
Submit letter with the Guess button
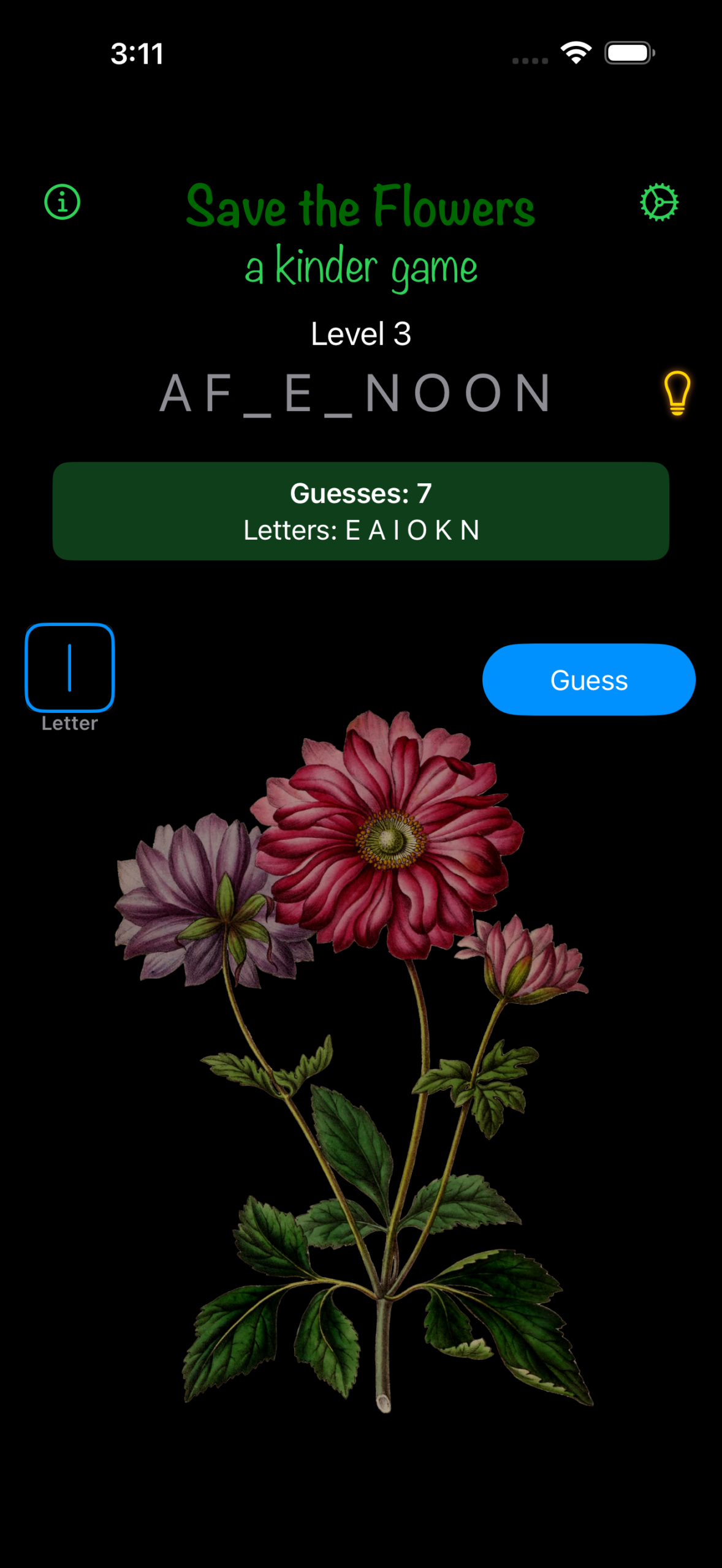click(588, 679)
